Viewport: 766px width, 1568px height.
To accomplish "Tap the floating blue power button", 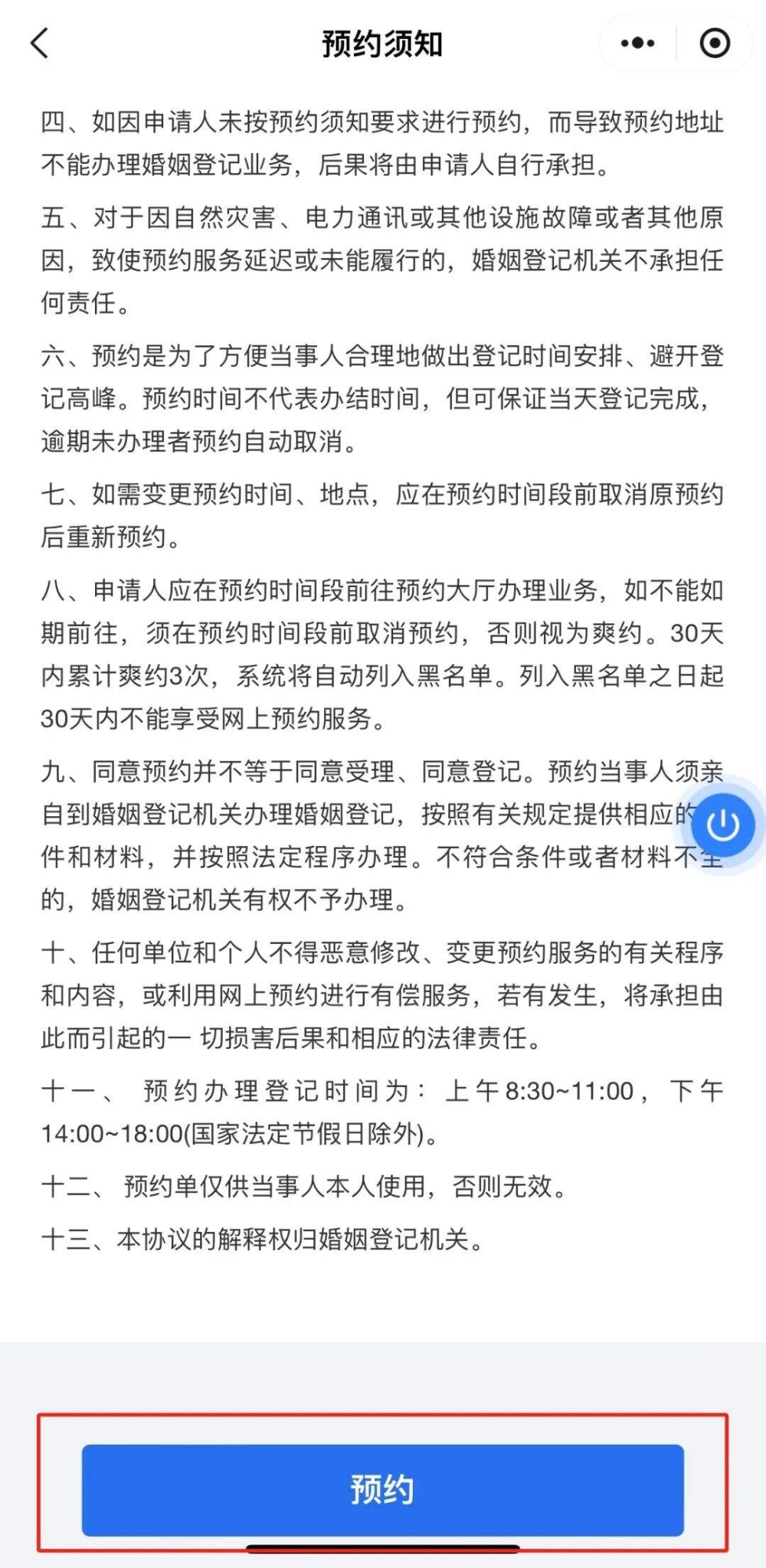I will point(722,826).
